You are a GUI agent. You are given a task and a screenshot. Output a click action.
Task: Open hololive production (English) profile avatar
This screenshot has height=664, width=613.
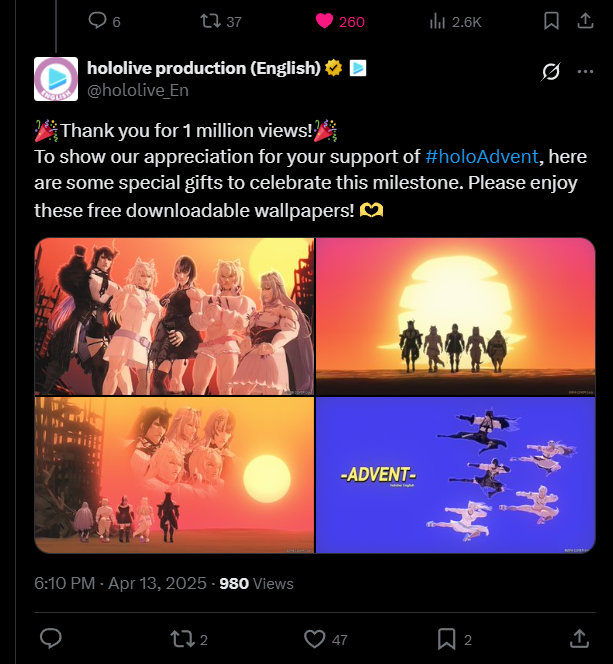(x=56, y=79)
